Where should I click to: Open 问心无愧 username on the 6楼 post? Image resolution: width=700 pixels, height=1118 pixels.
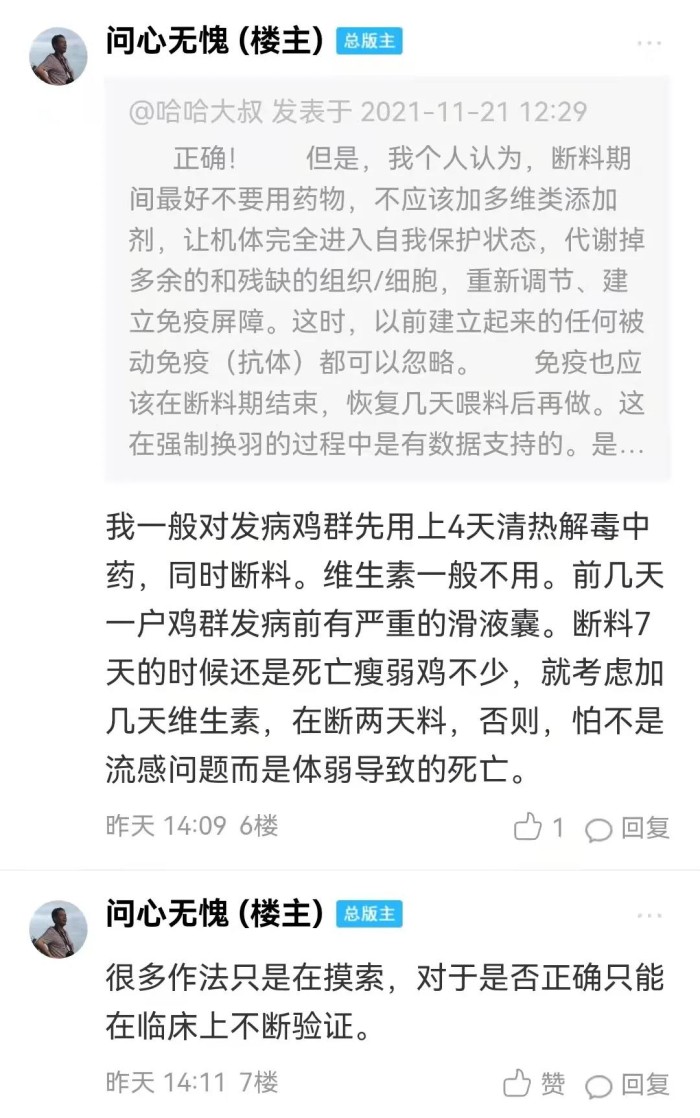click(x=214, y=41)
